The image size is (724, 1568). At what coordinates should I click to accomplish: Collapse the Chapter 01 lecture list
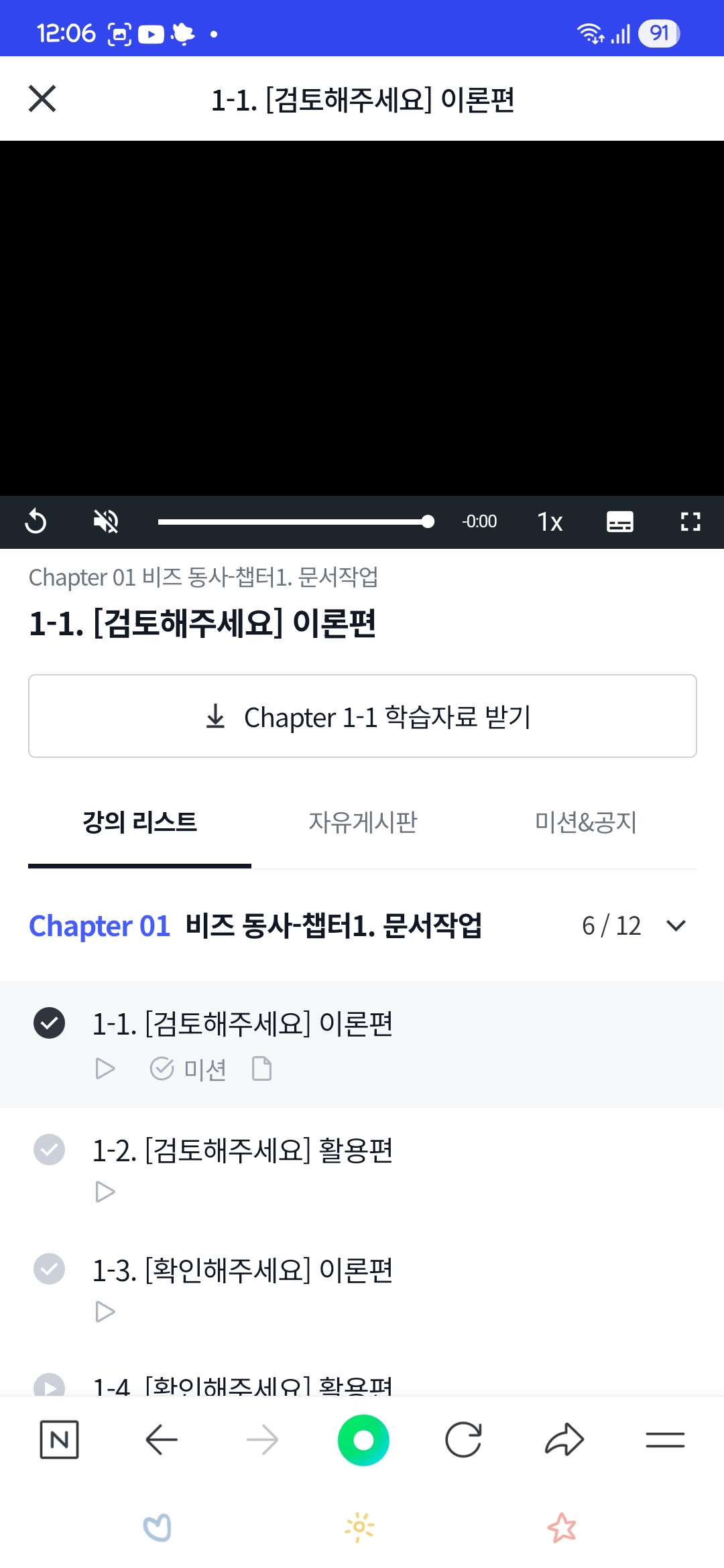coord(676,926)
